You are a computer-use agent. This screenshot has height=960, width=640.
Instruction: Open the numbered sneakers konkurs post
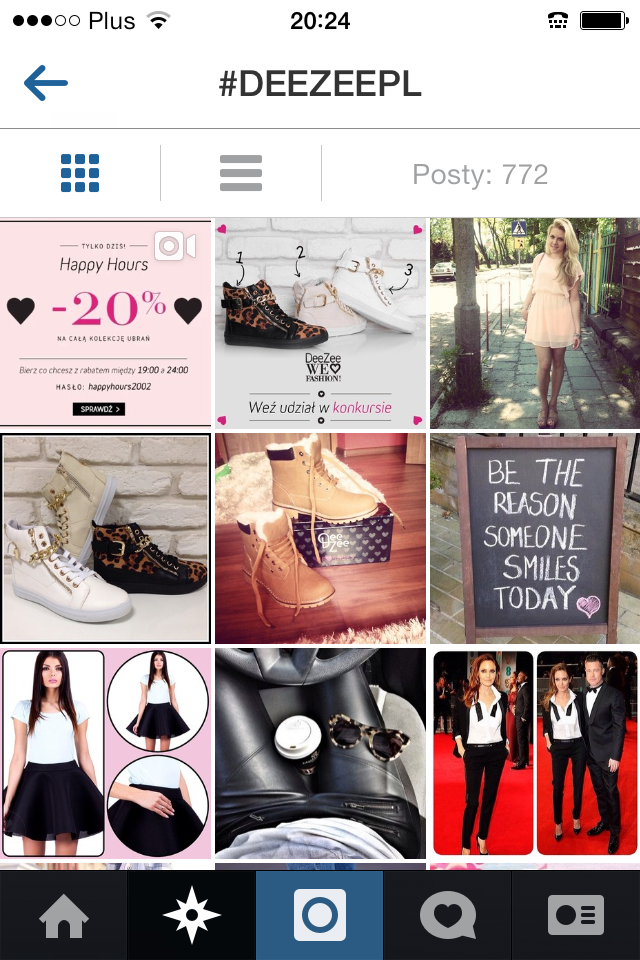(320, 322)
